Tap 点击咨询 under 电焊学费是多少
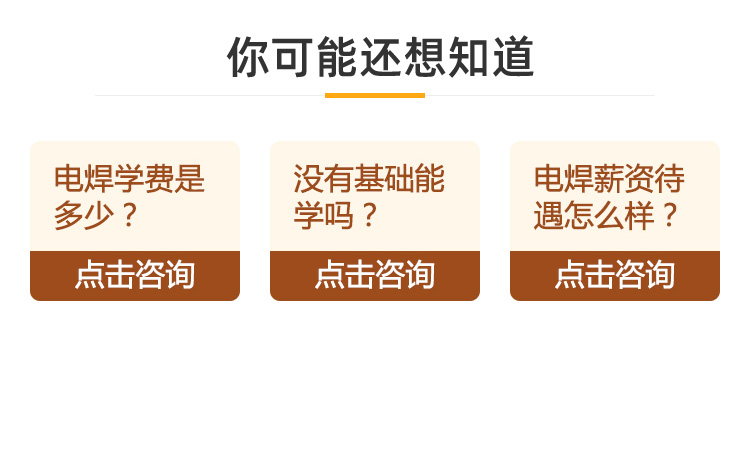Viewport: 750px width, 449px height. pos(135,275)
